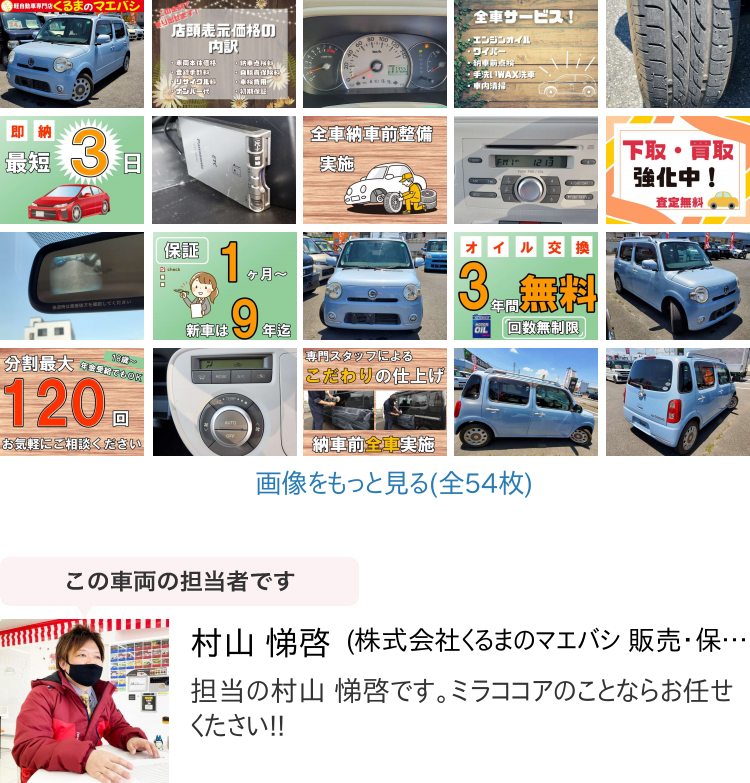Open the 下取・買取強化中 banner image
The height and width of the screenshot is (783, 750).
(677, 170)
